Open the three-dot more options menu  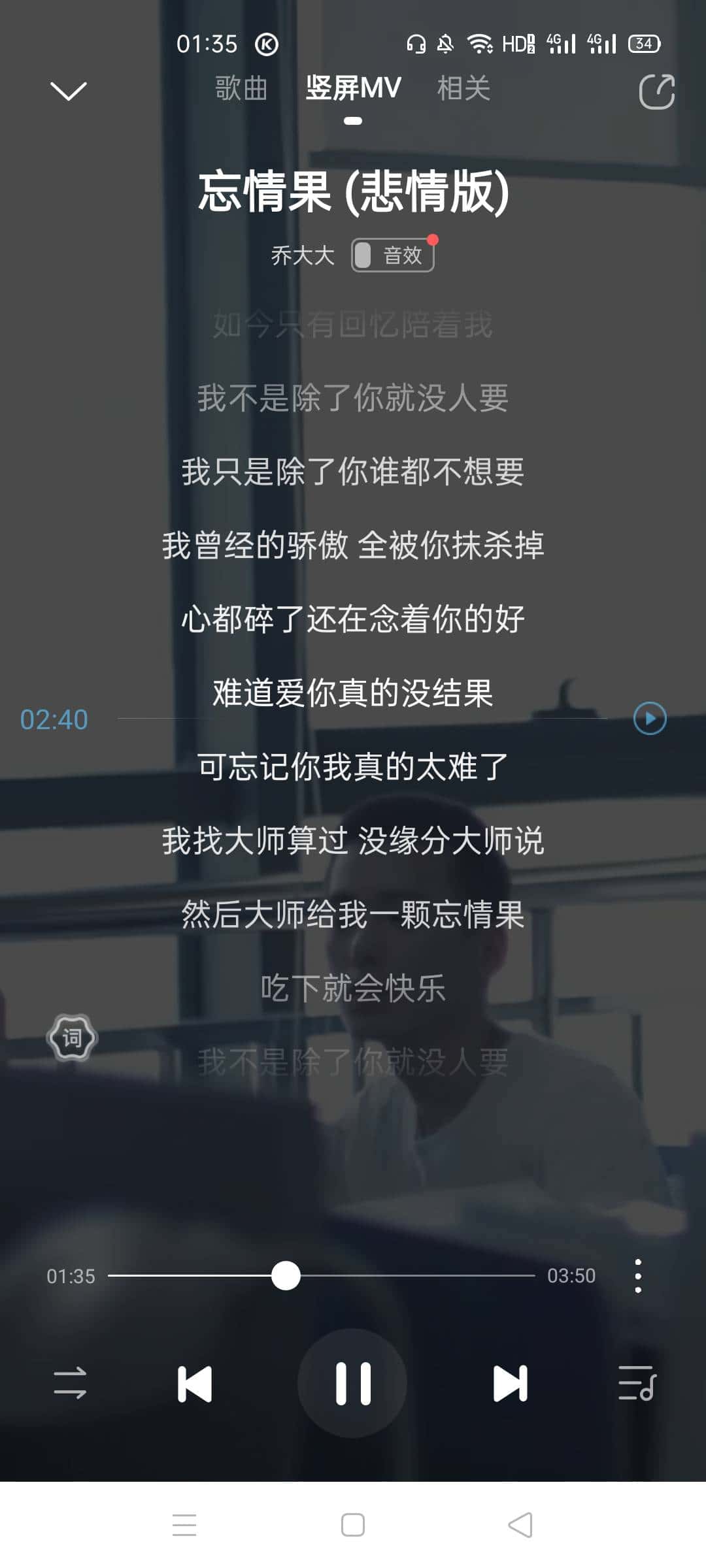[x=639, y=1276]
